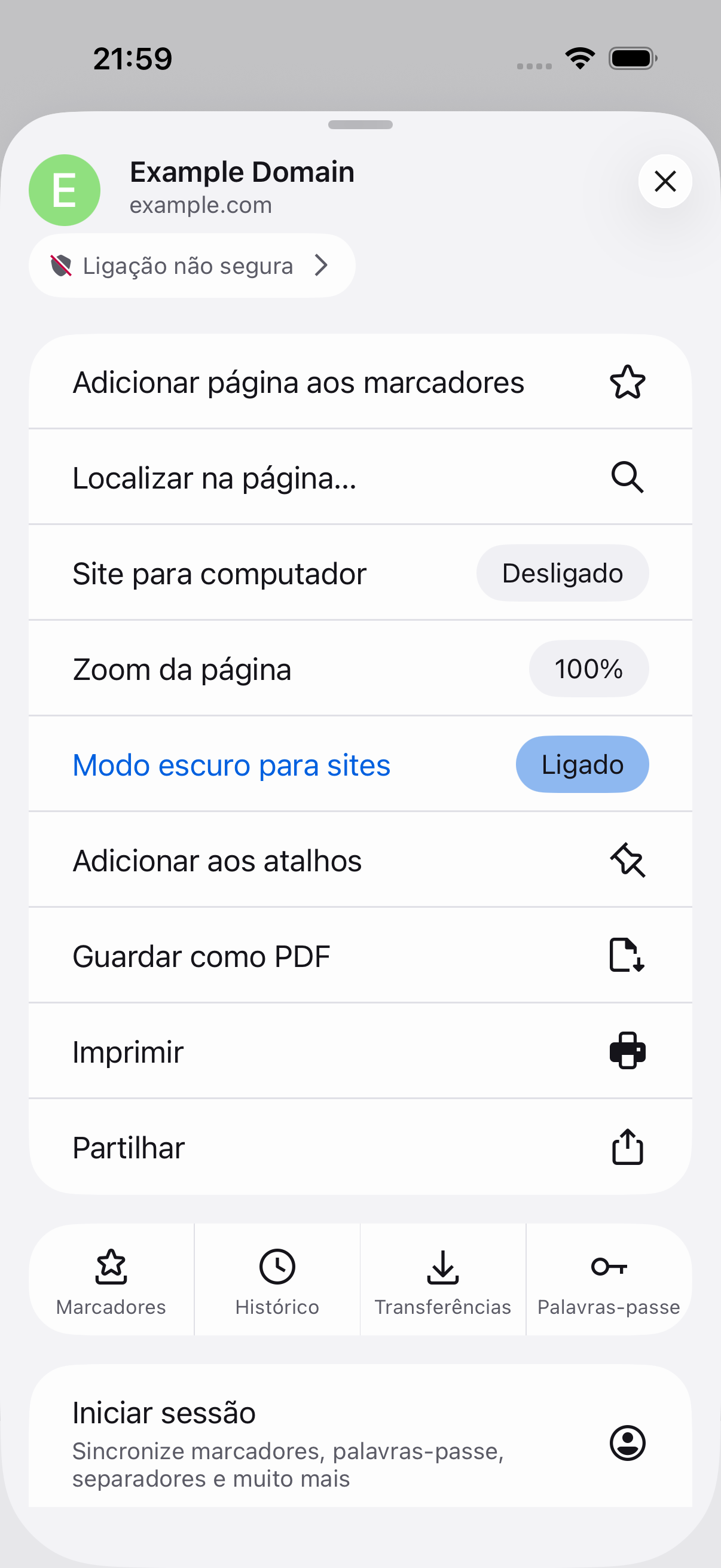This screenshot has width=721, height=1568.
Task: Toggle Site para computador setting
Action: 561,573
